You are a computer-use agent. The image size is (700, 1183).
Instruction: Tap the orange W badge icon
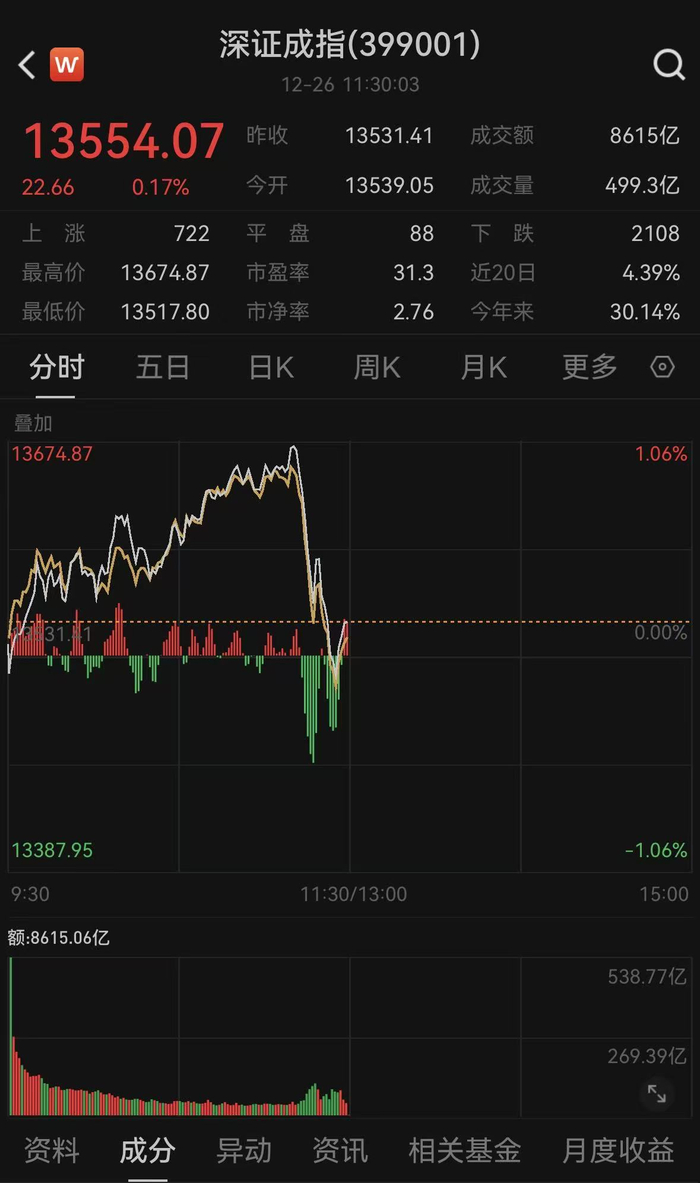tap(67, 66)
